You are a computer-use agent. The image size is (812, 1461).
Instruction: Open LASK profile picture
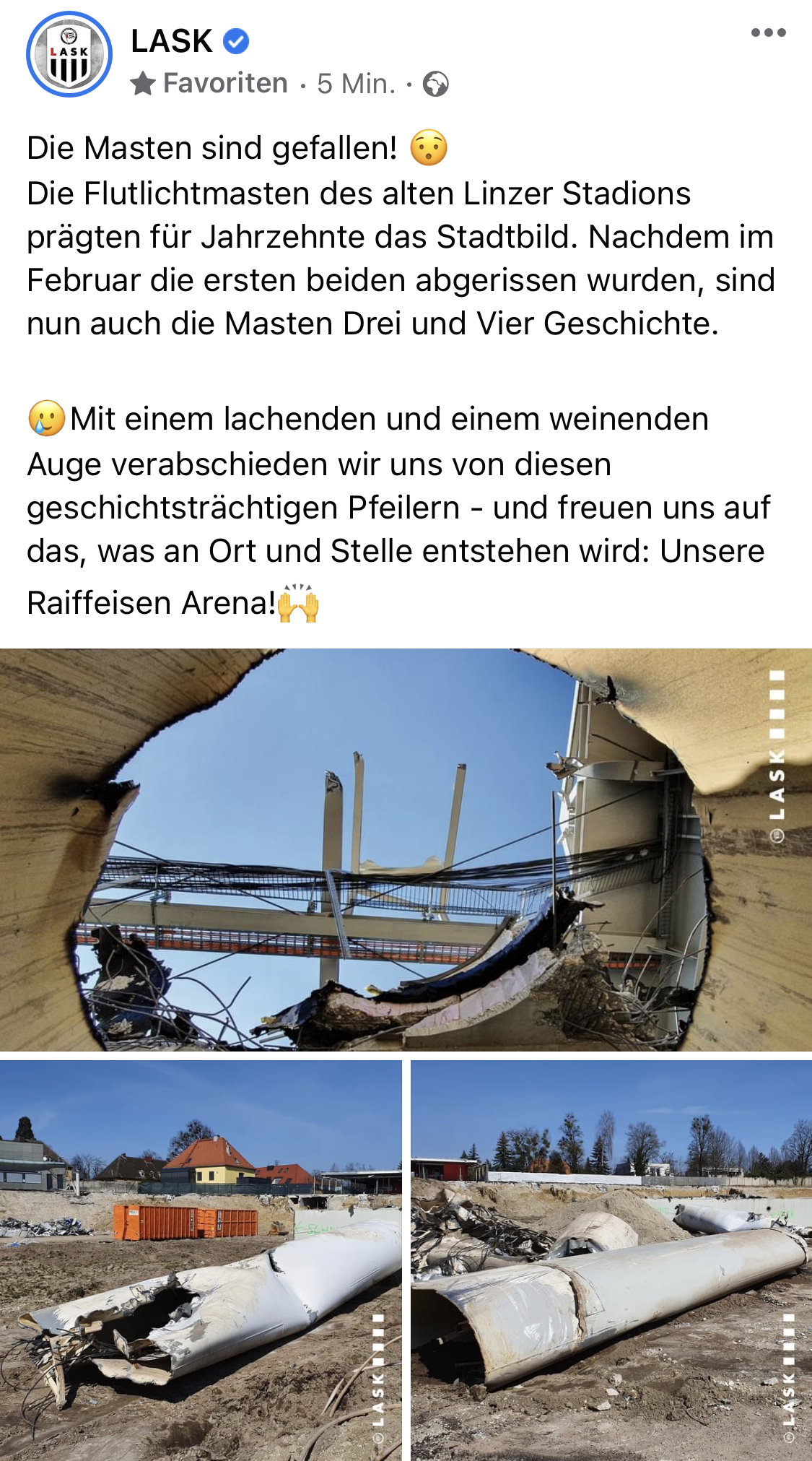click(69, 55)
